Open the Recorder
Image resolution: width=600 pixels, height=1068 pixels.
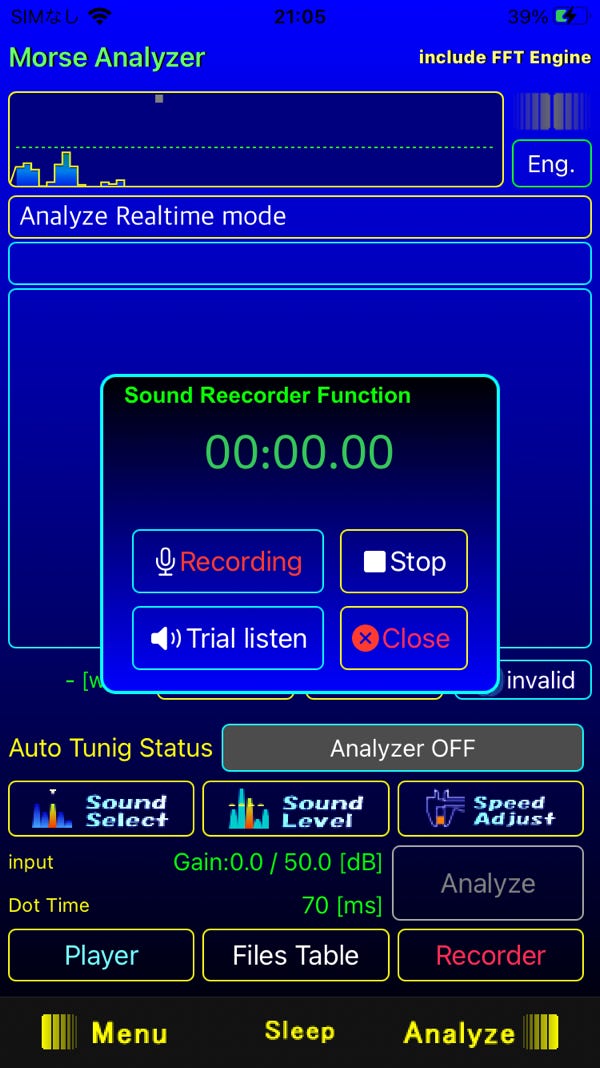pos(490,955)
